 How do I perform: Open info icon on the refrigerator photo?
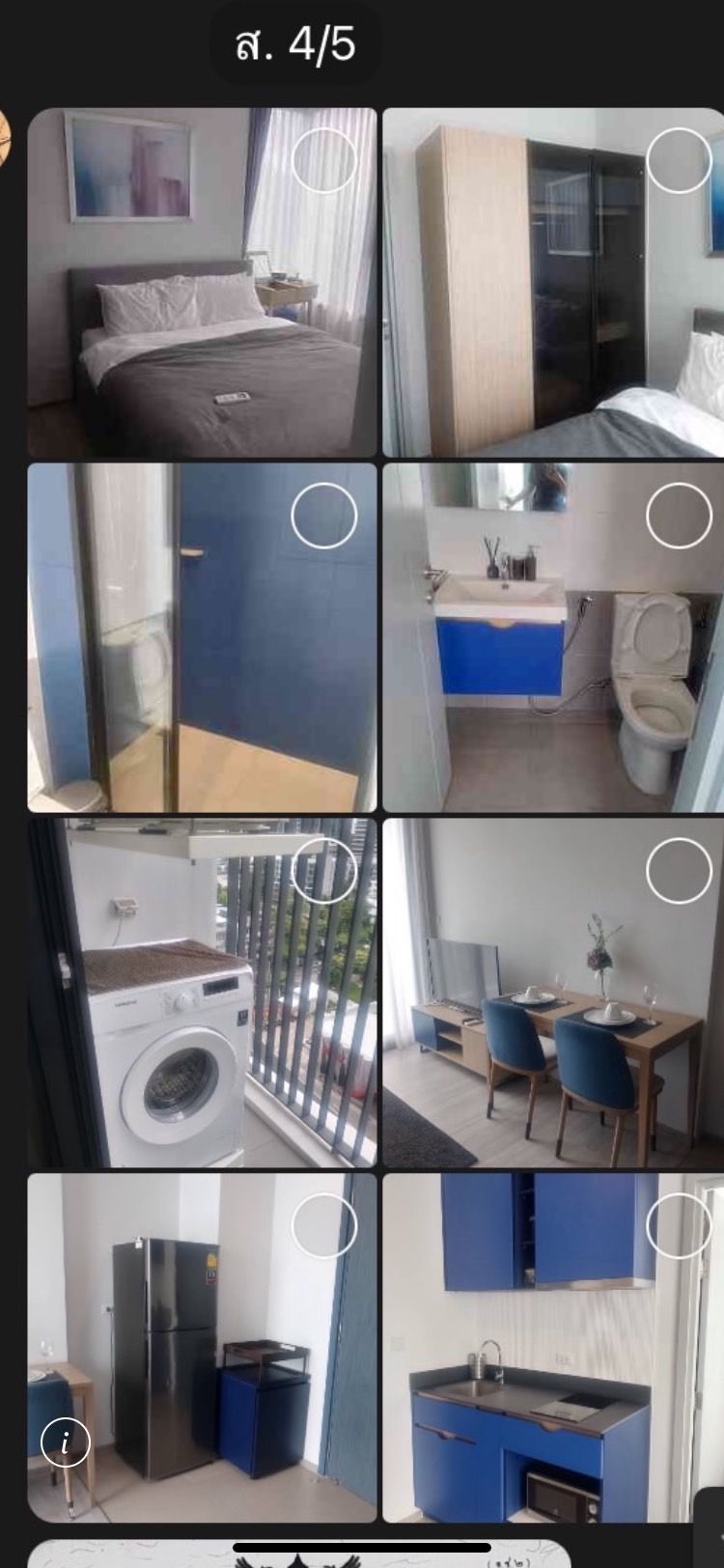pyautogui.click(x=66, y=1442)
